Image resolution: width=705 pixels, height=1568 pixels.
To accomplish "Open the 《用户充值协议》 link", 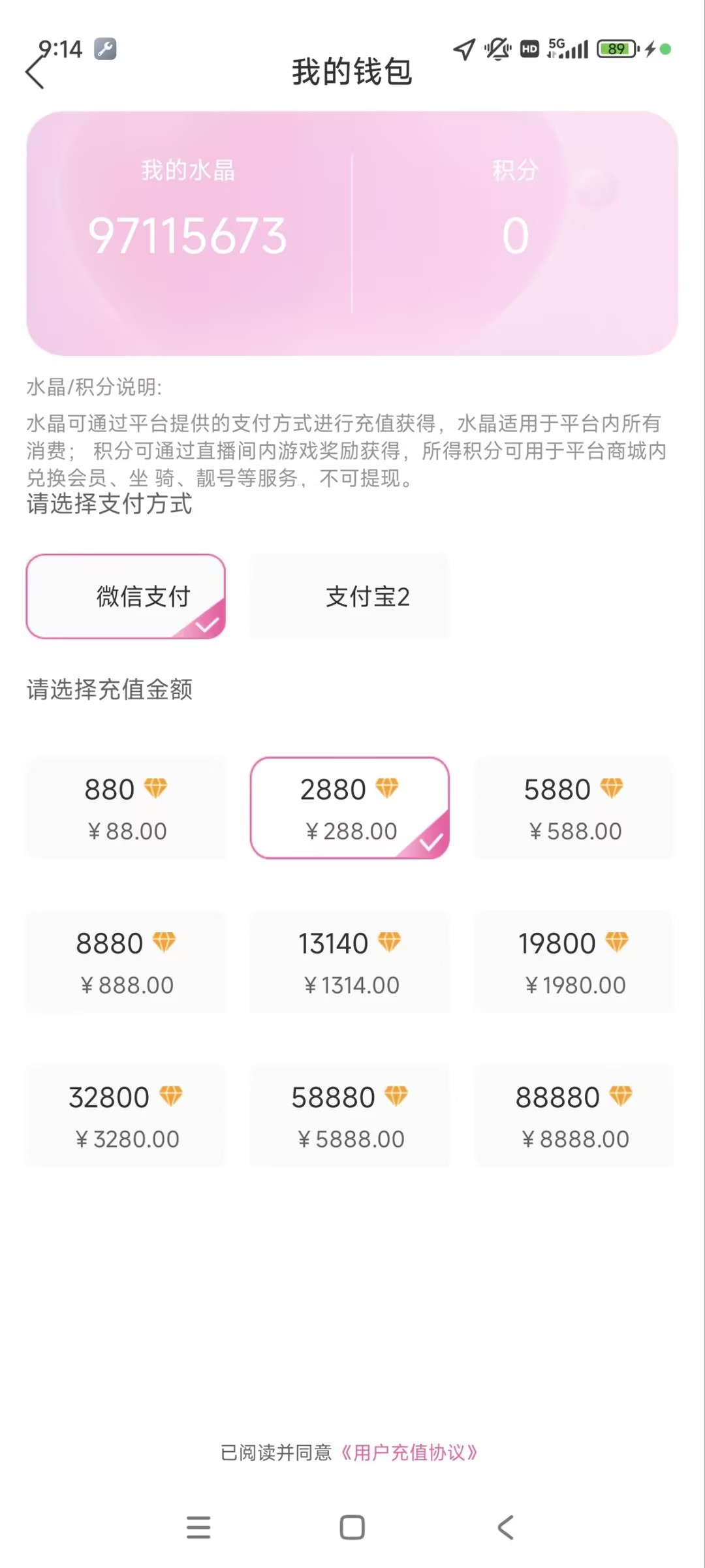I will click(x=409, y=1452).
